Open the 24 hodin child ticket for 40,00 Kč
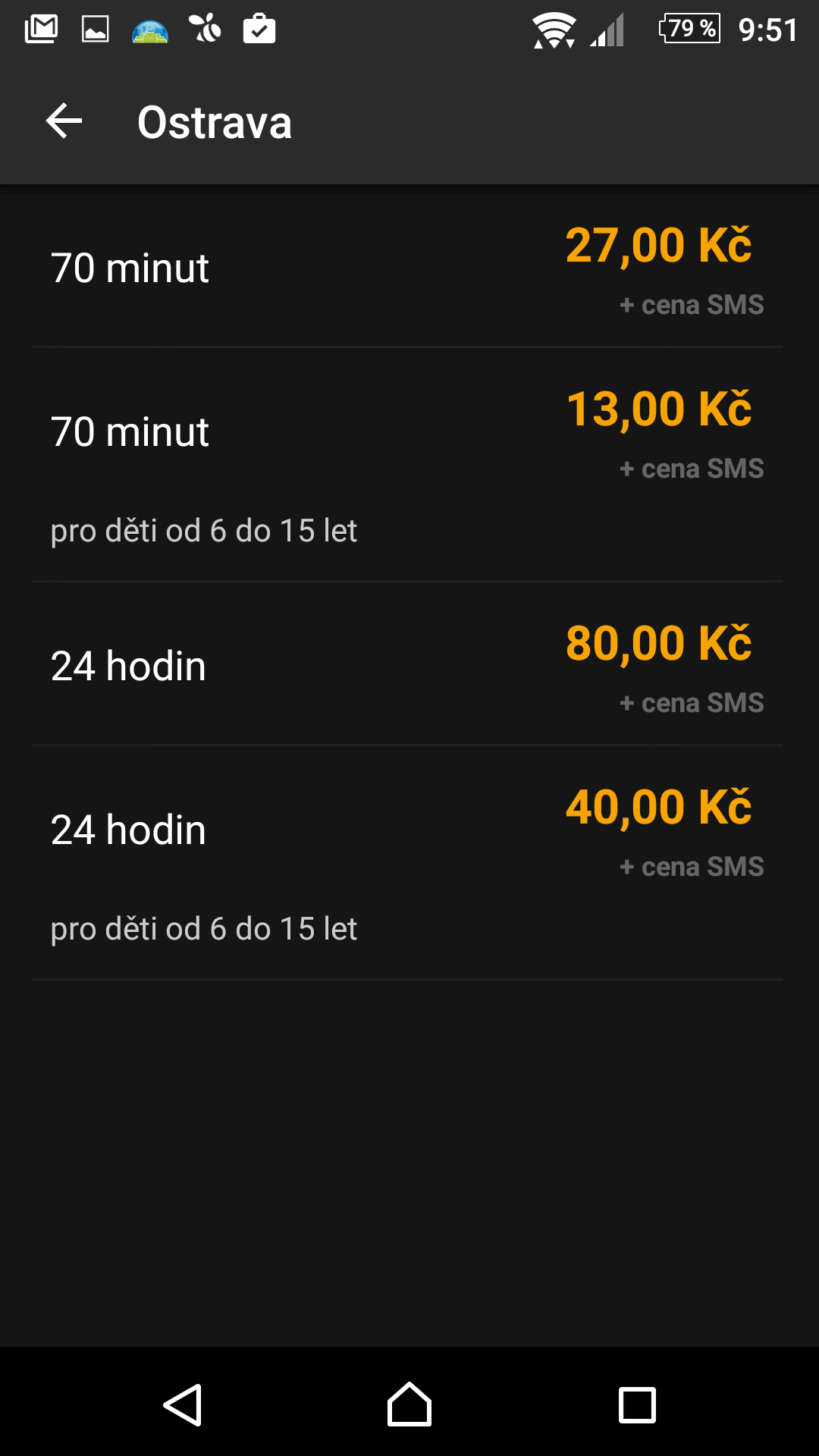The image size is (819, 1456). 407,863
